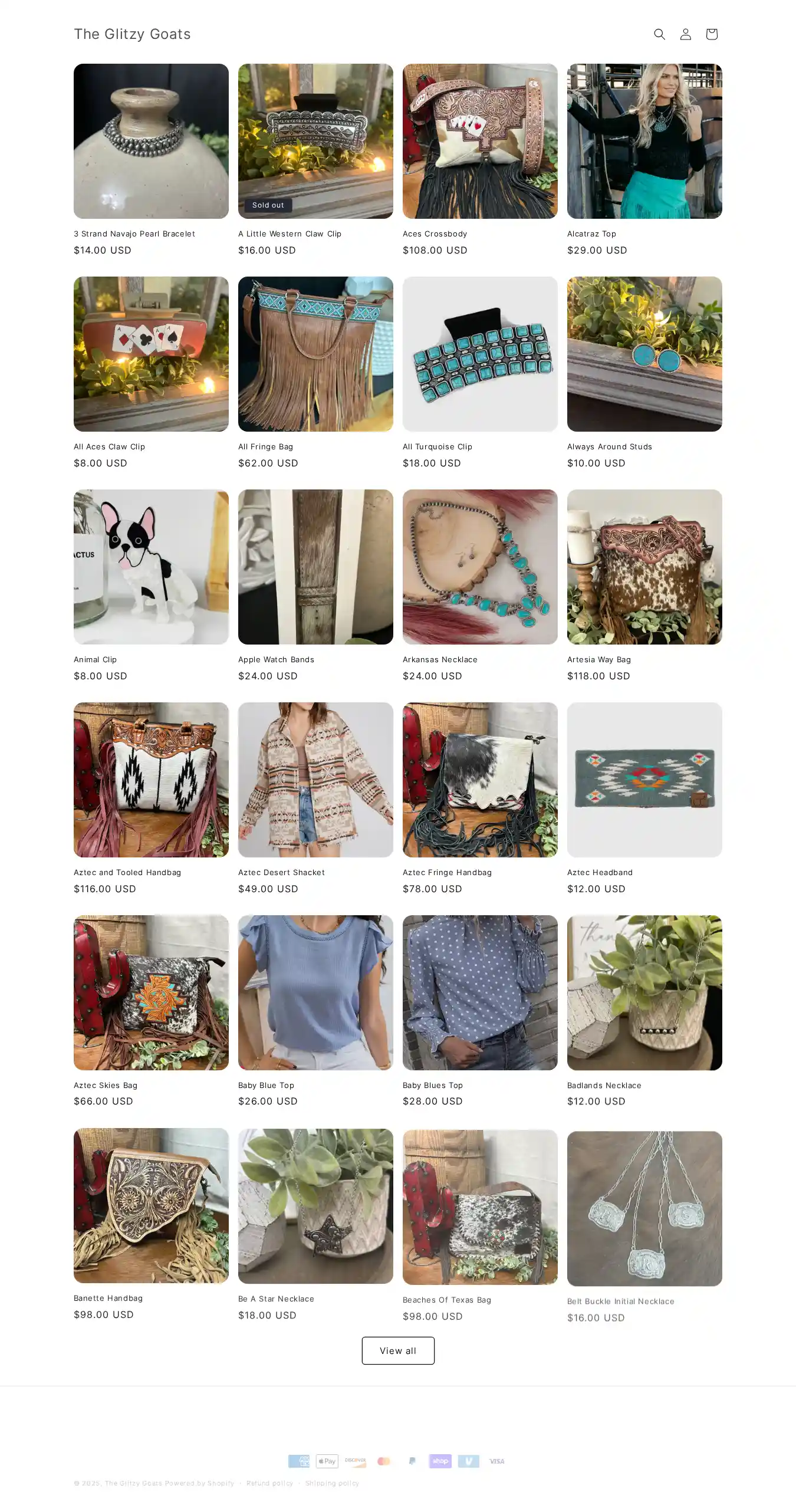This screenshot has height=1512, width=796.
Task: Select the Aztec Desert Shacket
Action: click(281, 873)
